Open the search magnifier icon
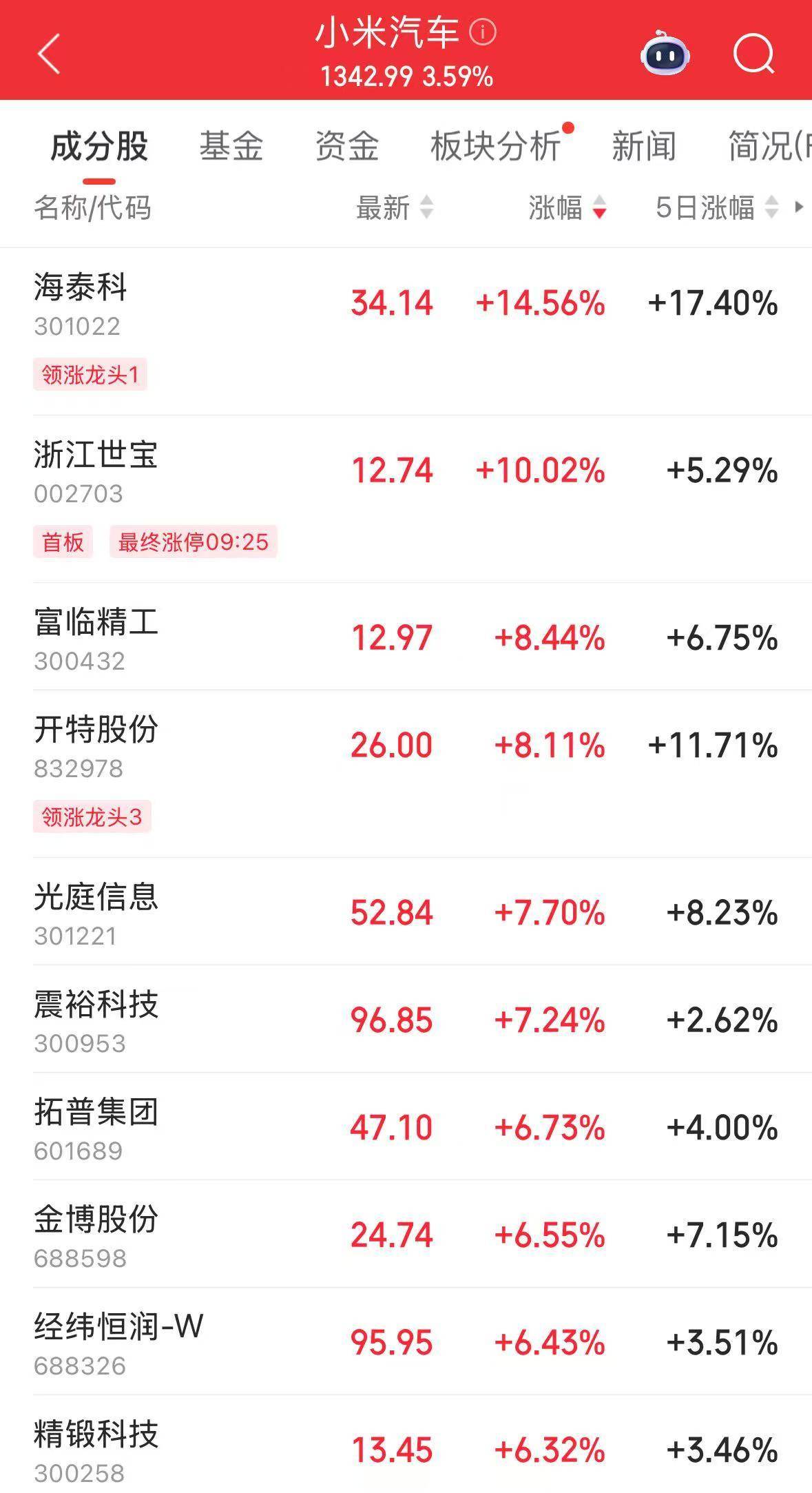 pos(754,54)
